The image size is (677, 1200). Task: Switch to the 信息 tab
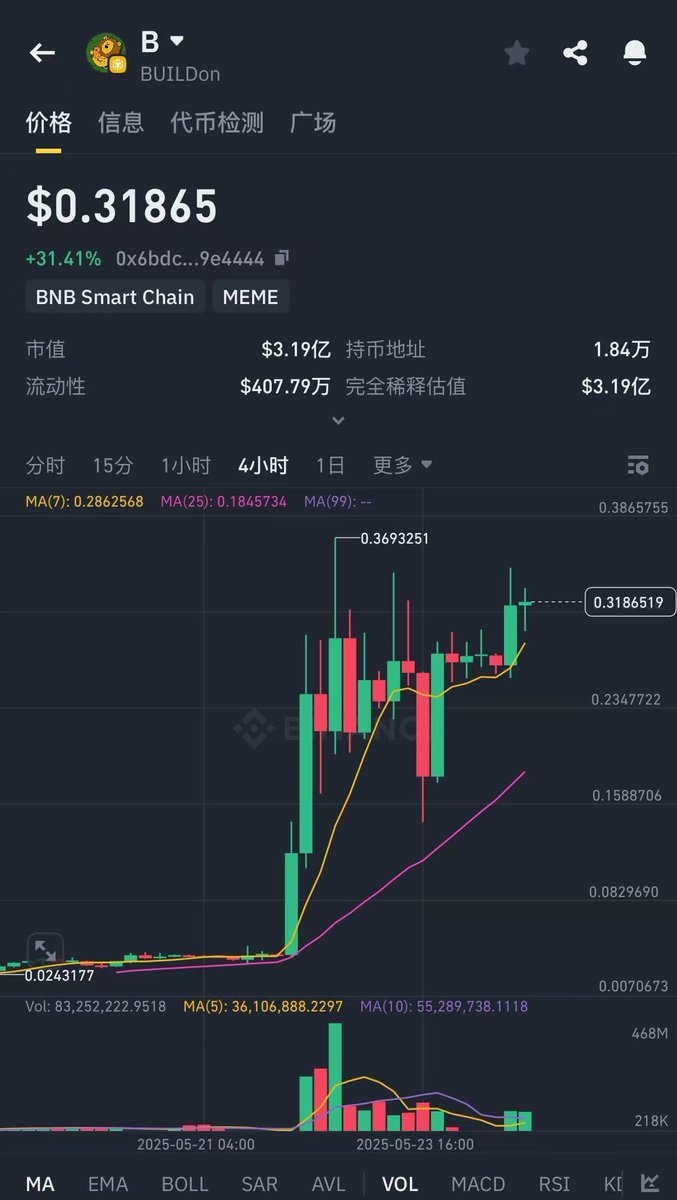click(x=121, y=123)
